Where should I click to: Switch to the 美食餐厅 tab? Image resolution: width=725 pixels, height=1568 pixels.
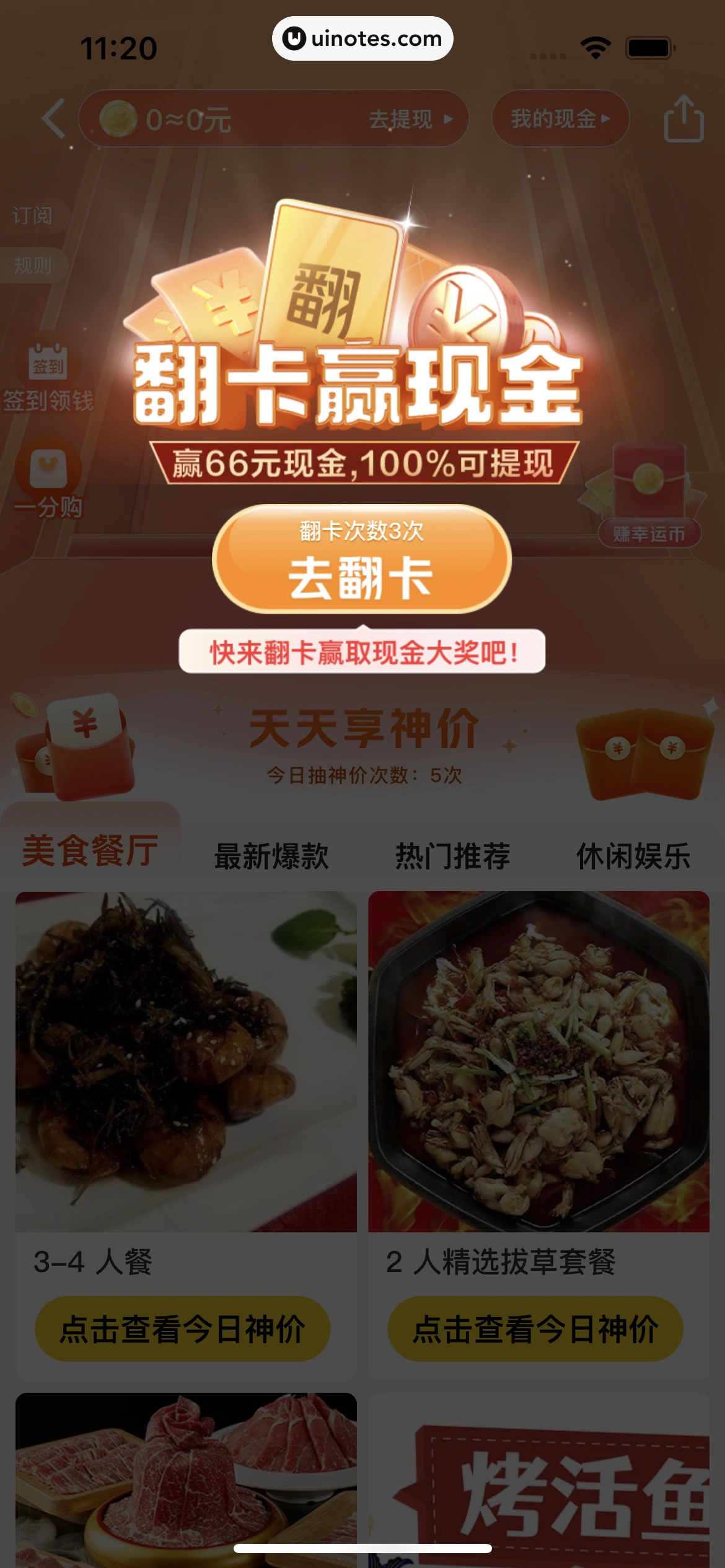click(x=90, y=851)
